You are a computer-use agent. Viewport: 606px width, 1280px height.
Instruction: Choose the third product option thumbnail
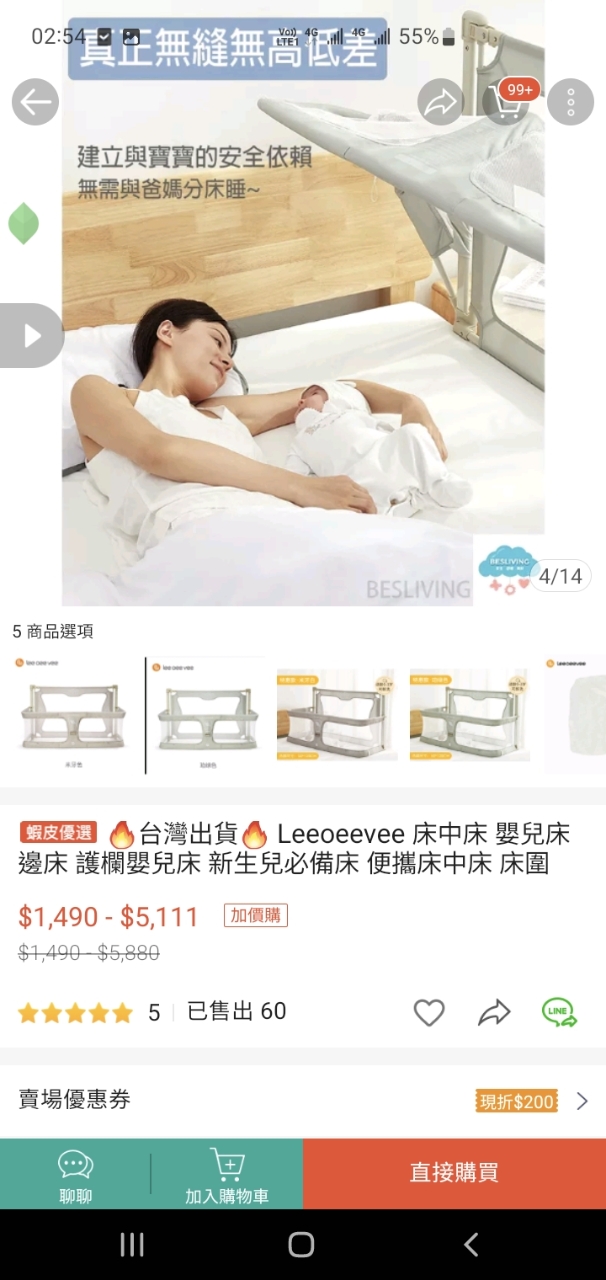337,715
